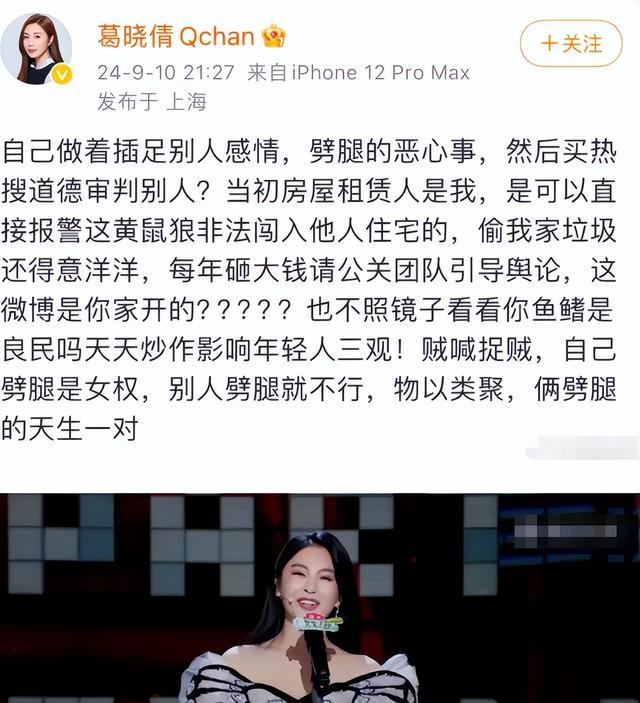Follow 葛晓倩 Qchan with the 关注 button
Viewport: 640px width, 703px height.
point(572,44)
